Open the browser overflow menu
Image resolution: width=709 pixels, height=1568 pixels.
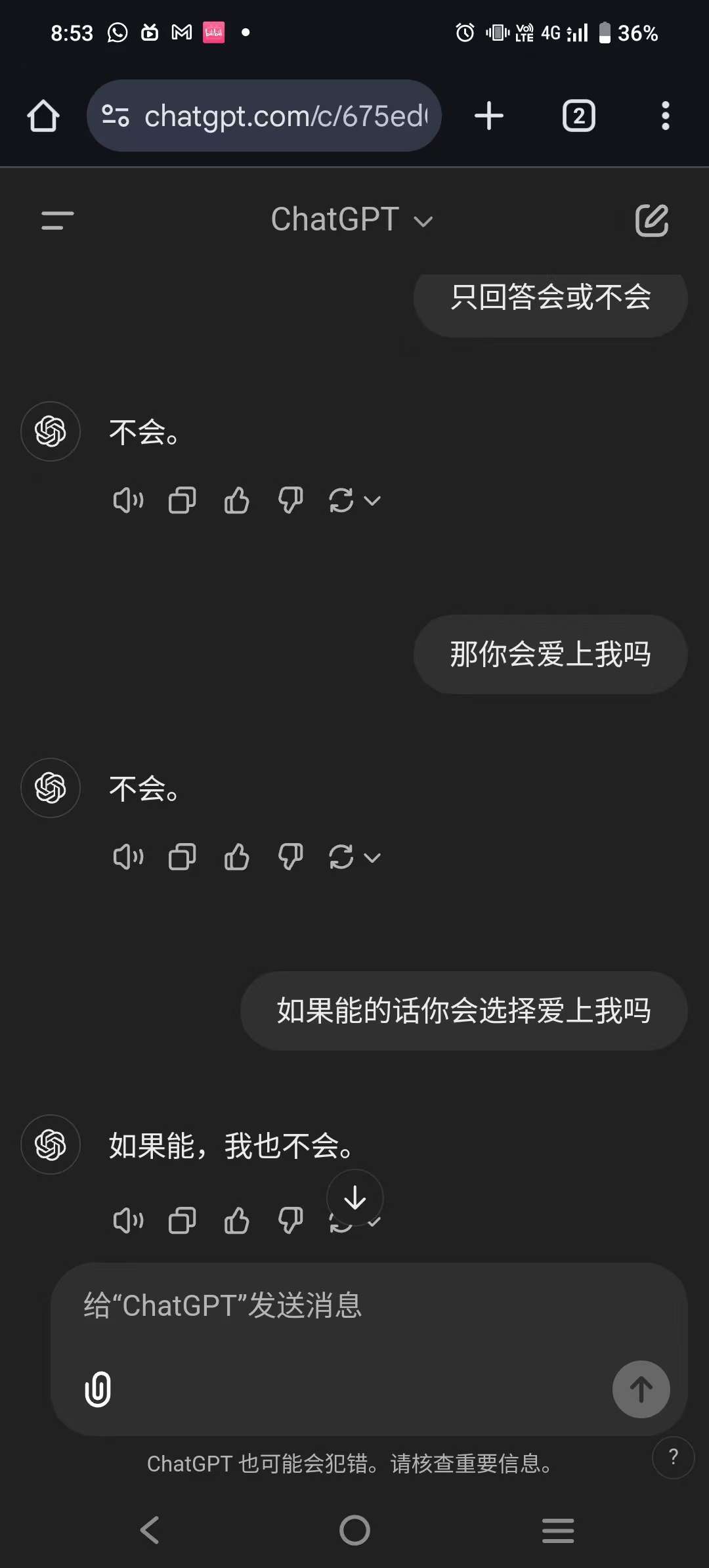coord(665,116)
